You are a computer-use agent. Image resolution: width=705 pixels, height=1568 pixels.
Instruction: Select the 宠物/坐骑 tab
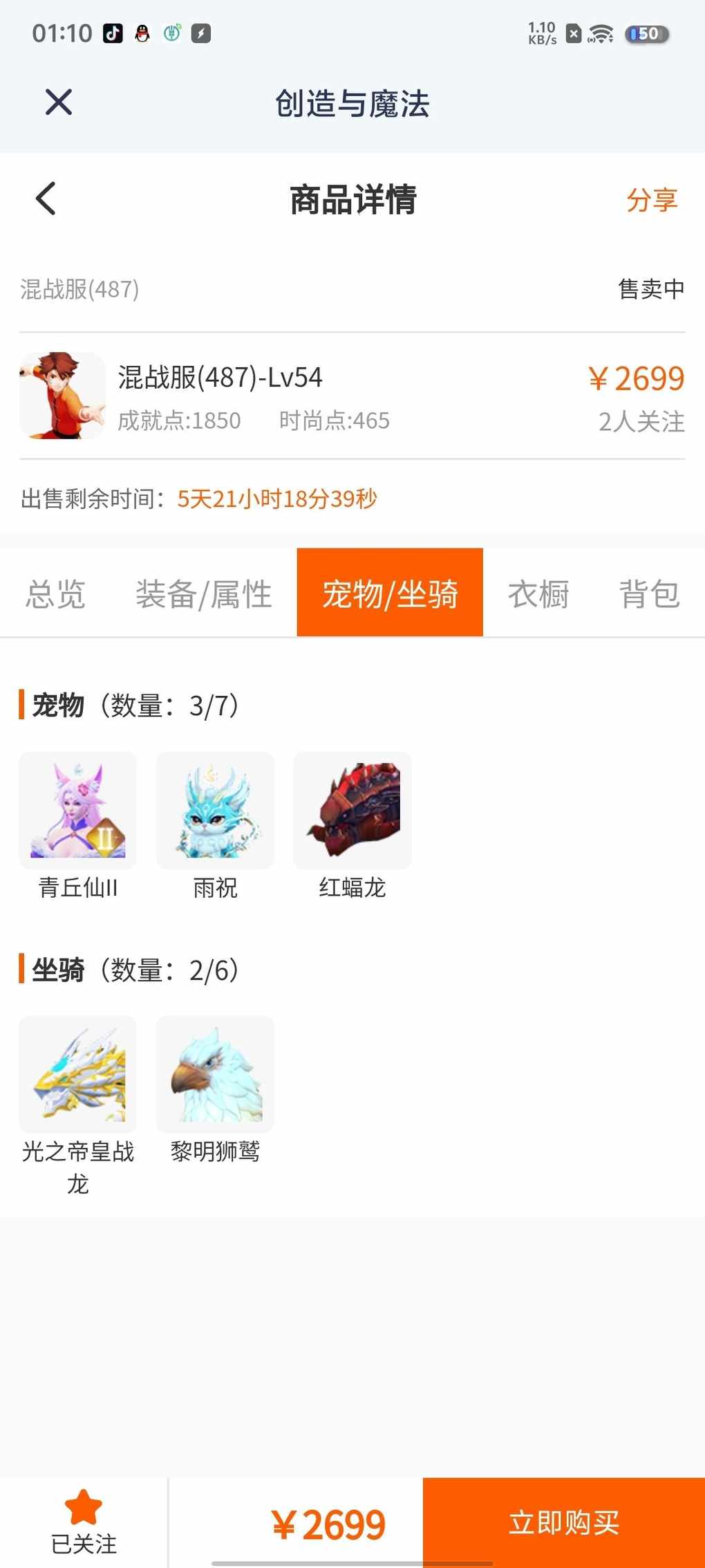pos(390,593)
